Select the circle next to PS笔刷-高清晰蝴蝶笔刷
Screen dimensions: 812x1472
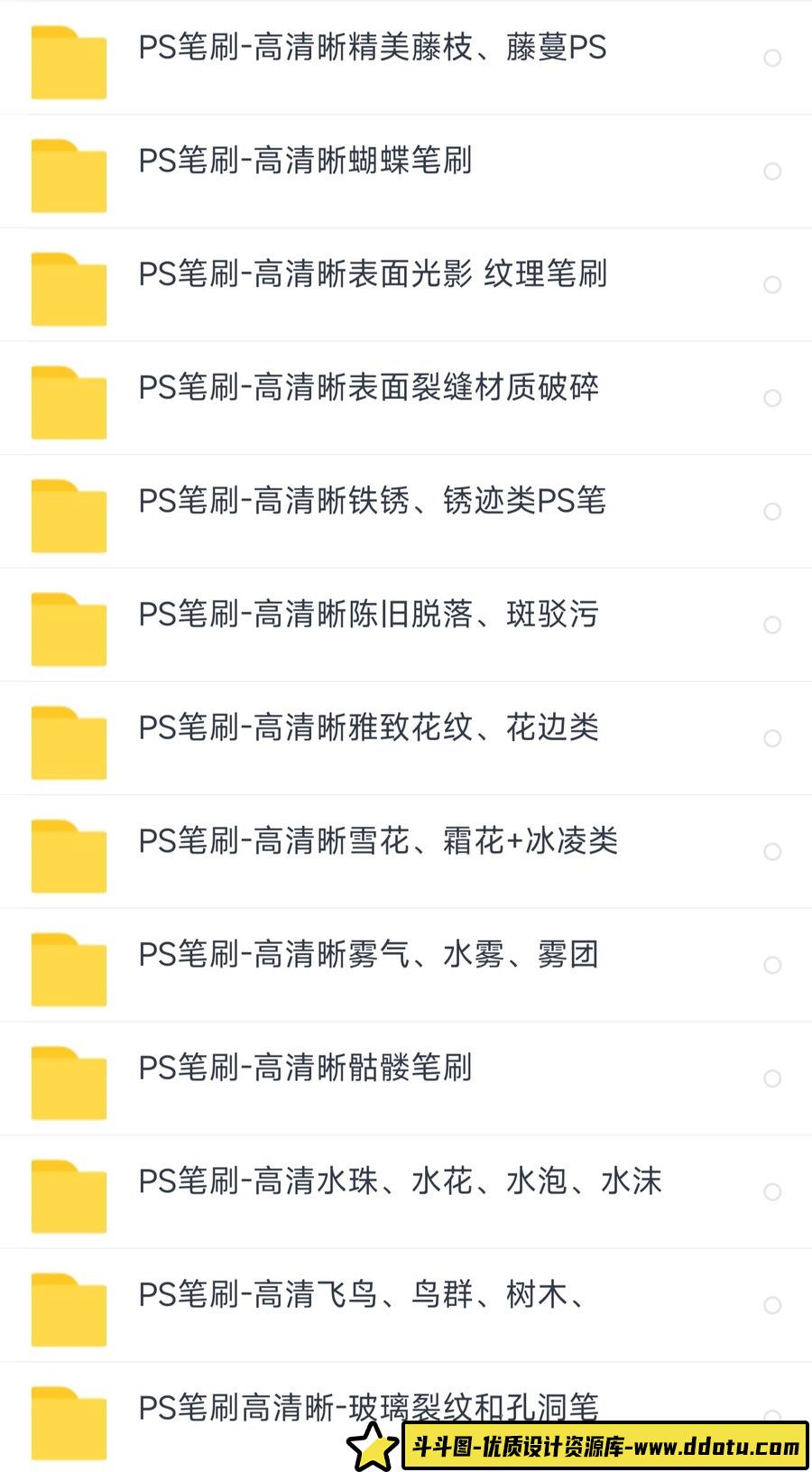[771, 171]
